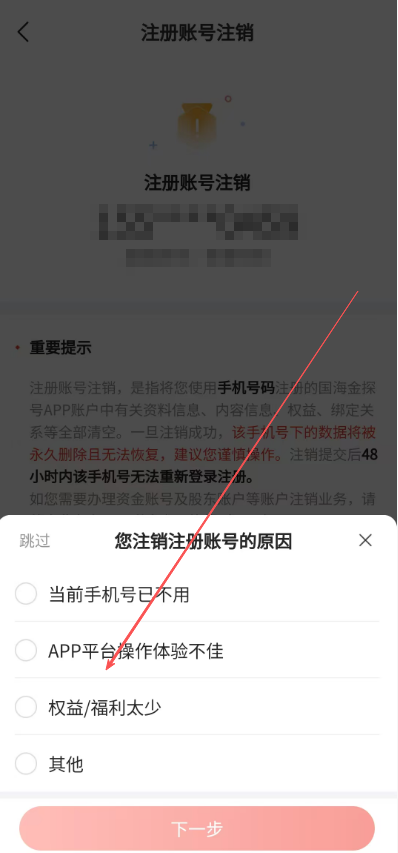This screenshot has height=853, width=398.
Task: Select 当前手机号已不用 as the reason
Action: click(x=197, y=594)
